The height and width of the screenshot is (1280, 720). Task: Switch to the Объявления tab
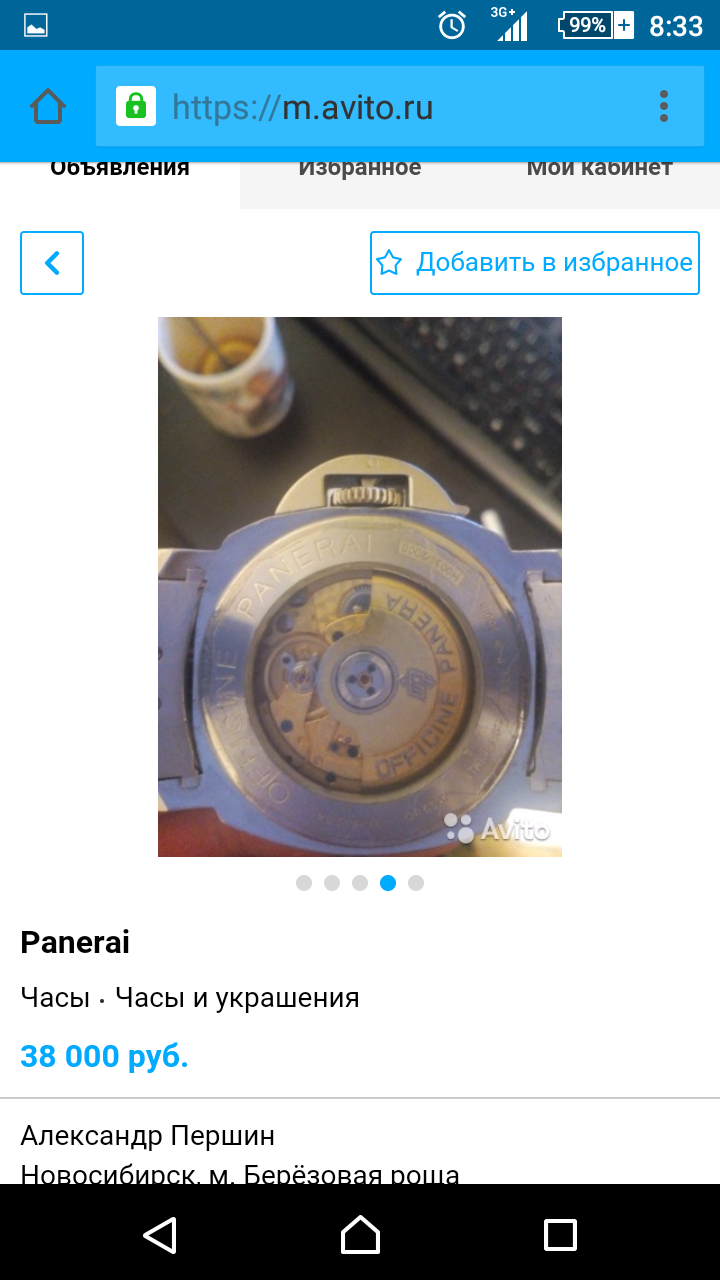(120, 170)
